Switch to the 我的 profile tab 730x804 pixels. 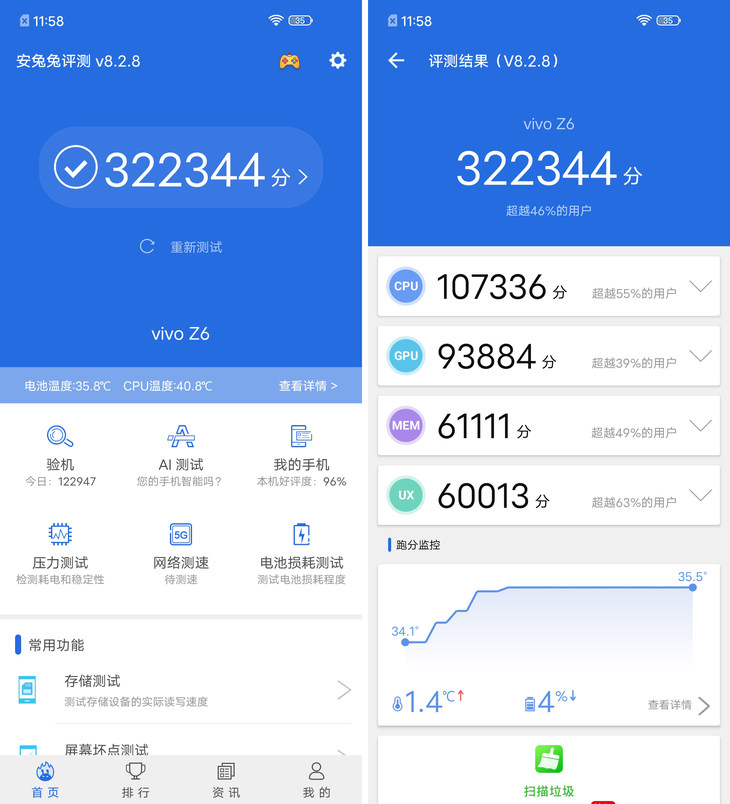(x=316, y=779)
